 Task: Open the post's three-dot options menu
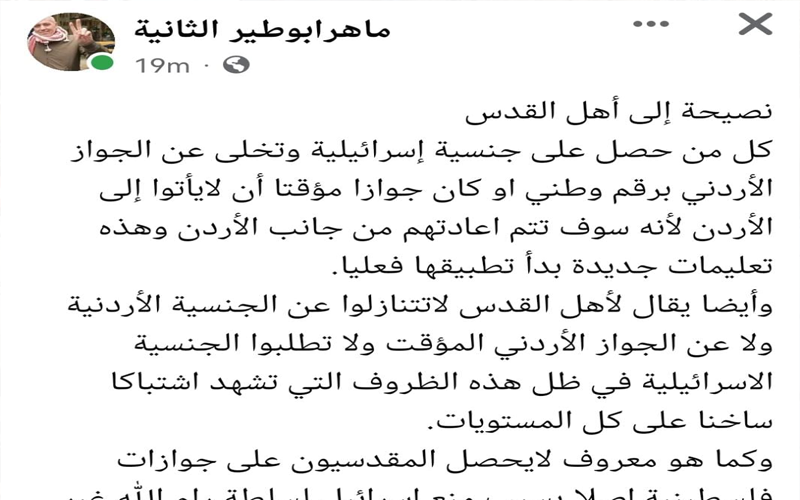pos(657,27)
